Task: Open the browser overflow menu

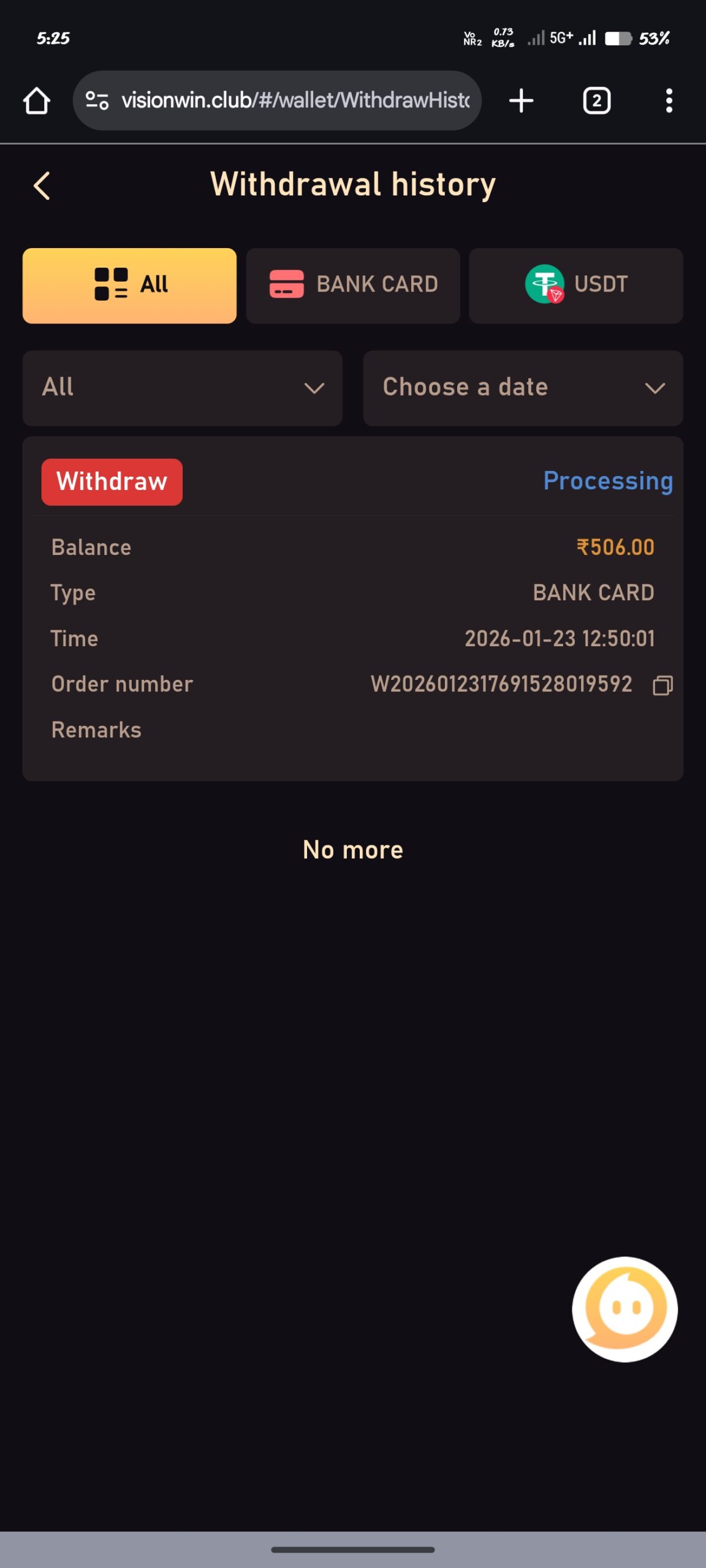Action: pyautogui.click(x=669, y=100)
